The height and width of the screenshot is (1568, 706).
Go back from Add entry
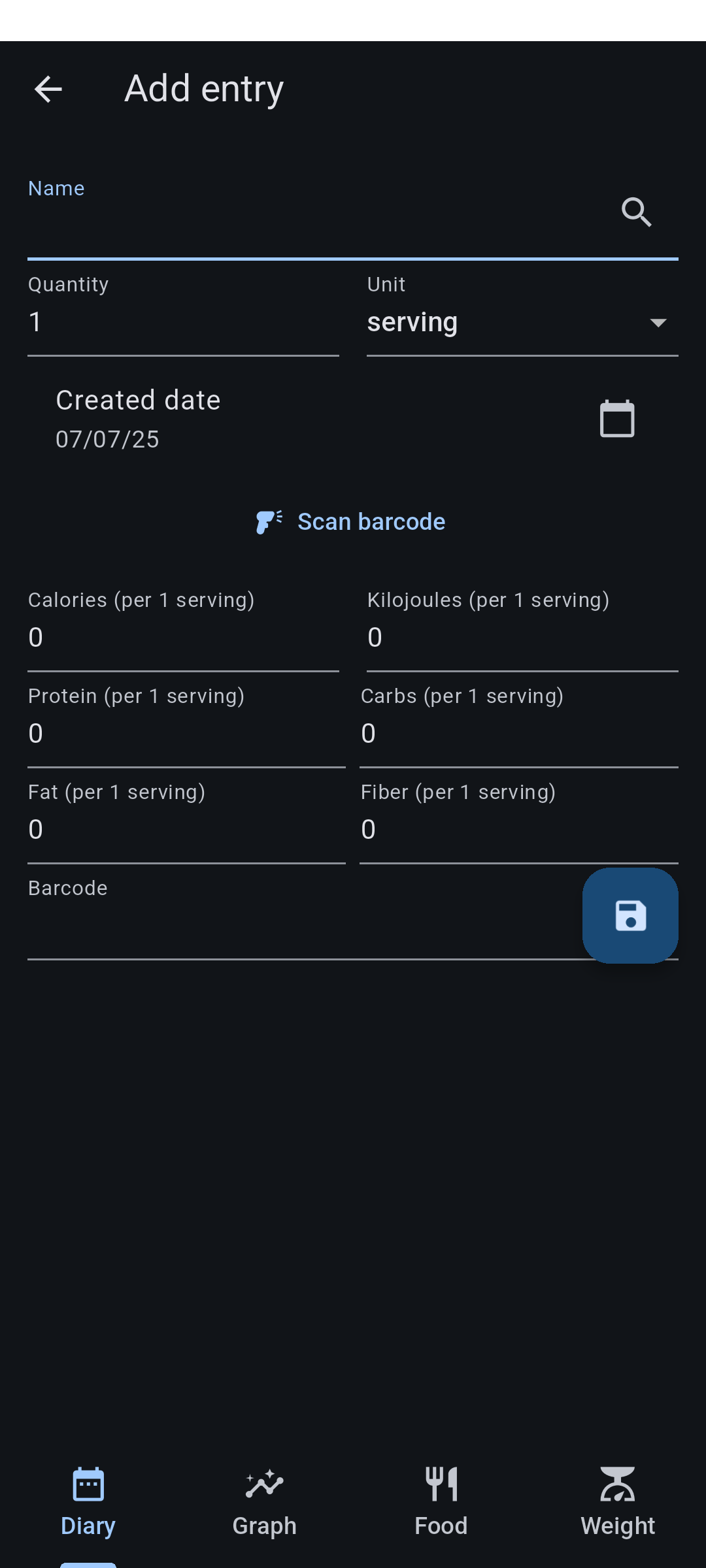(48, 89)
